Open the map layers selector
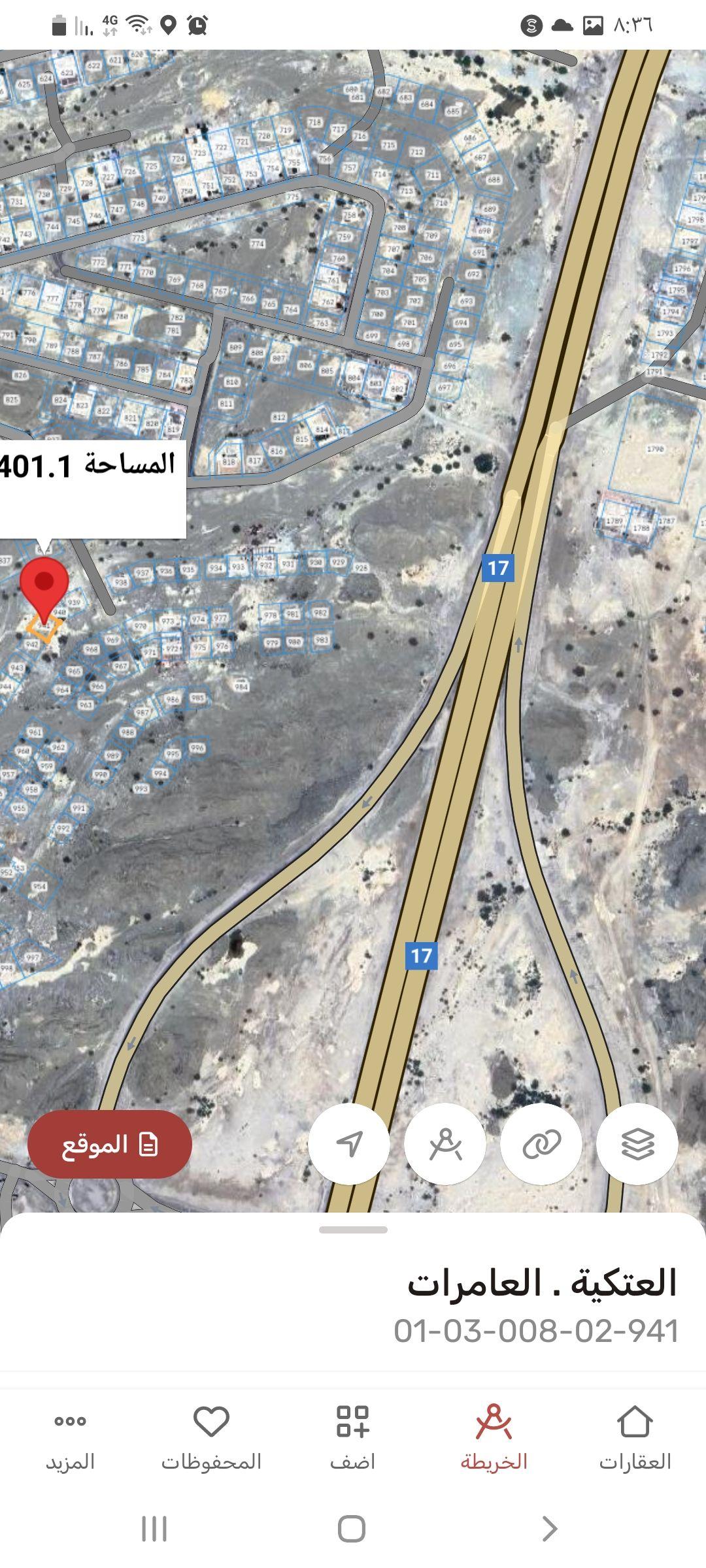 coord(637,1144)
